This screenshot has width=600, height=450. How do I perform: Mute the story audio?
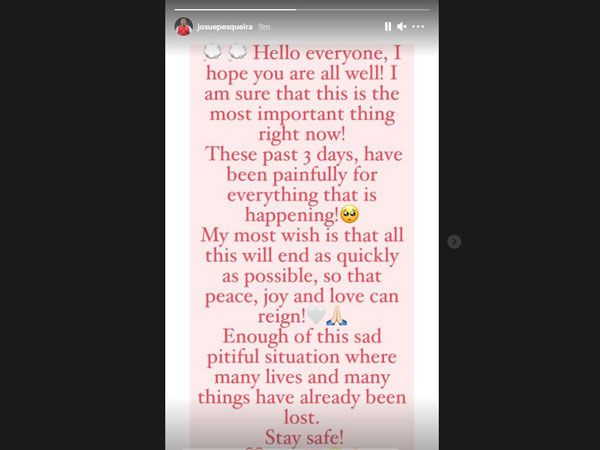pyautogui.click(x=402, y=26)
